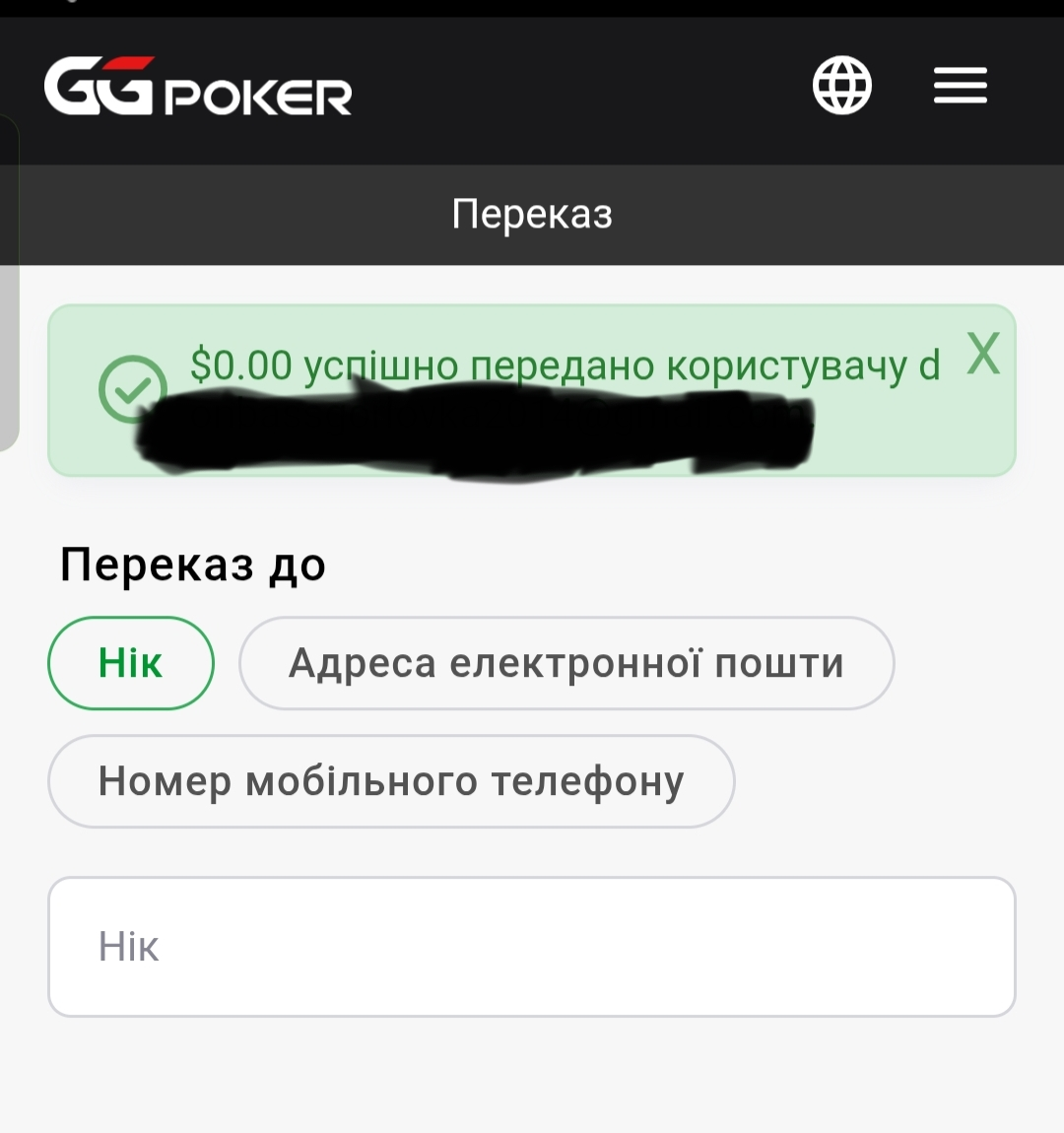The image size is (1064, 1133).
Task: Focus the Нік input field
Action: 532,947
